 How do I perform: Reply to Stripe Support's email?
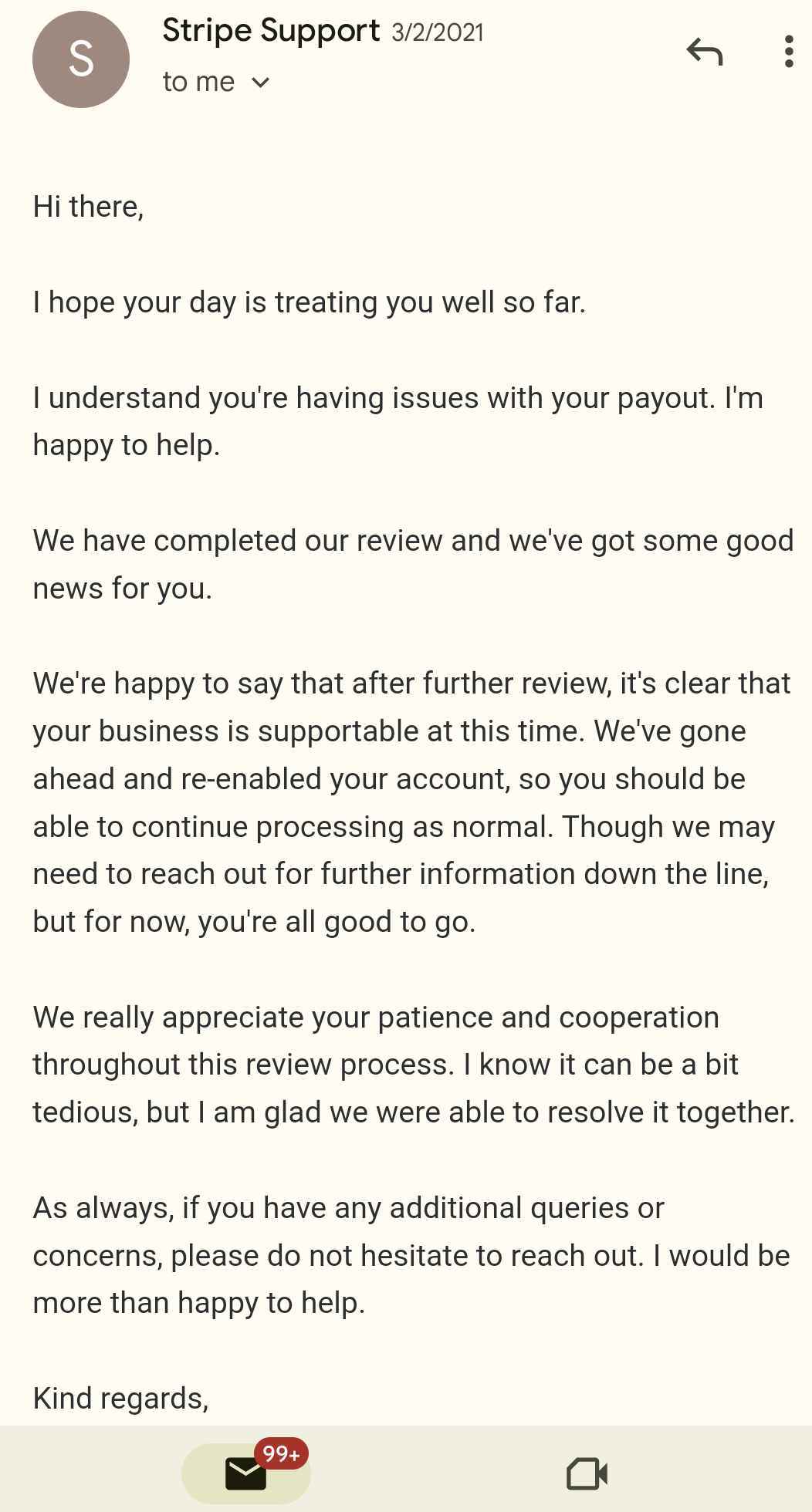tap(705, 52)
